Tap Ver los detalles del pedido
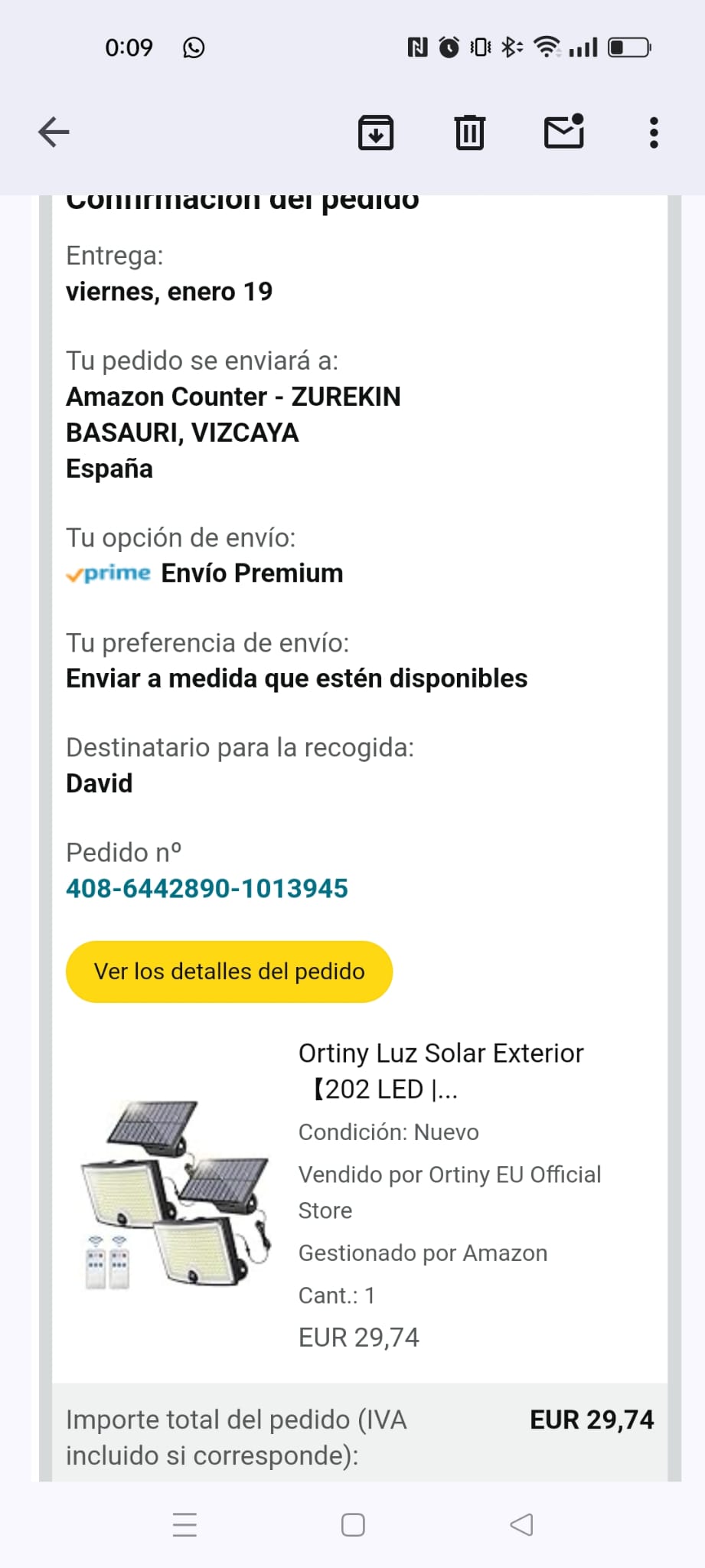The width and height of the screenshot is (705, 1568). click(x=229, y=971)
